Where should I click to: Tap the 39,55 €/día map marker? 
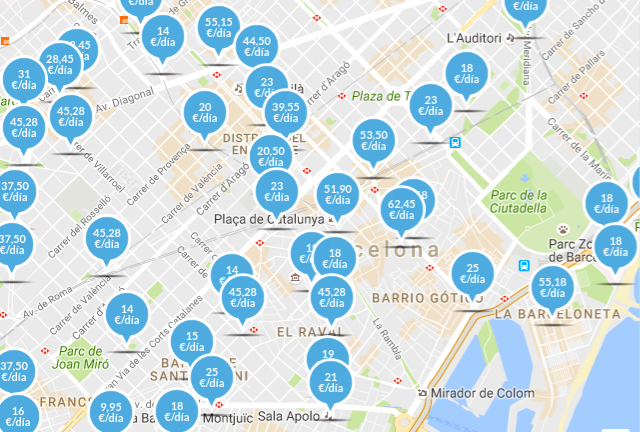[x=285, y=113]
